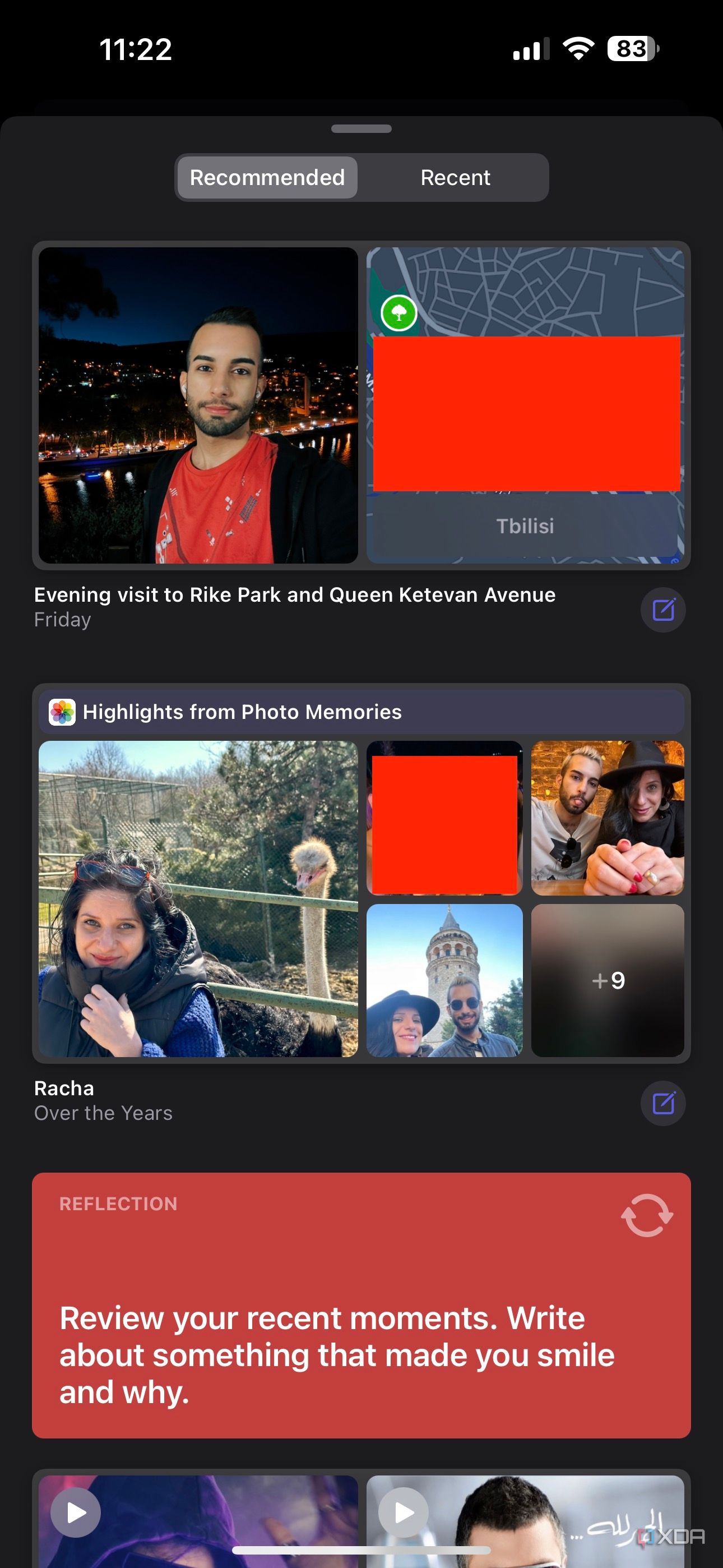View the +9 more photos tile
723x1568 pixels.
point(608,980)
